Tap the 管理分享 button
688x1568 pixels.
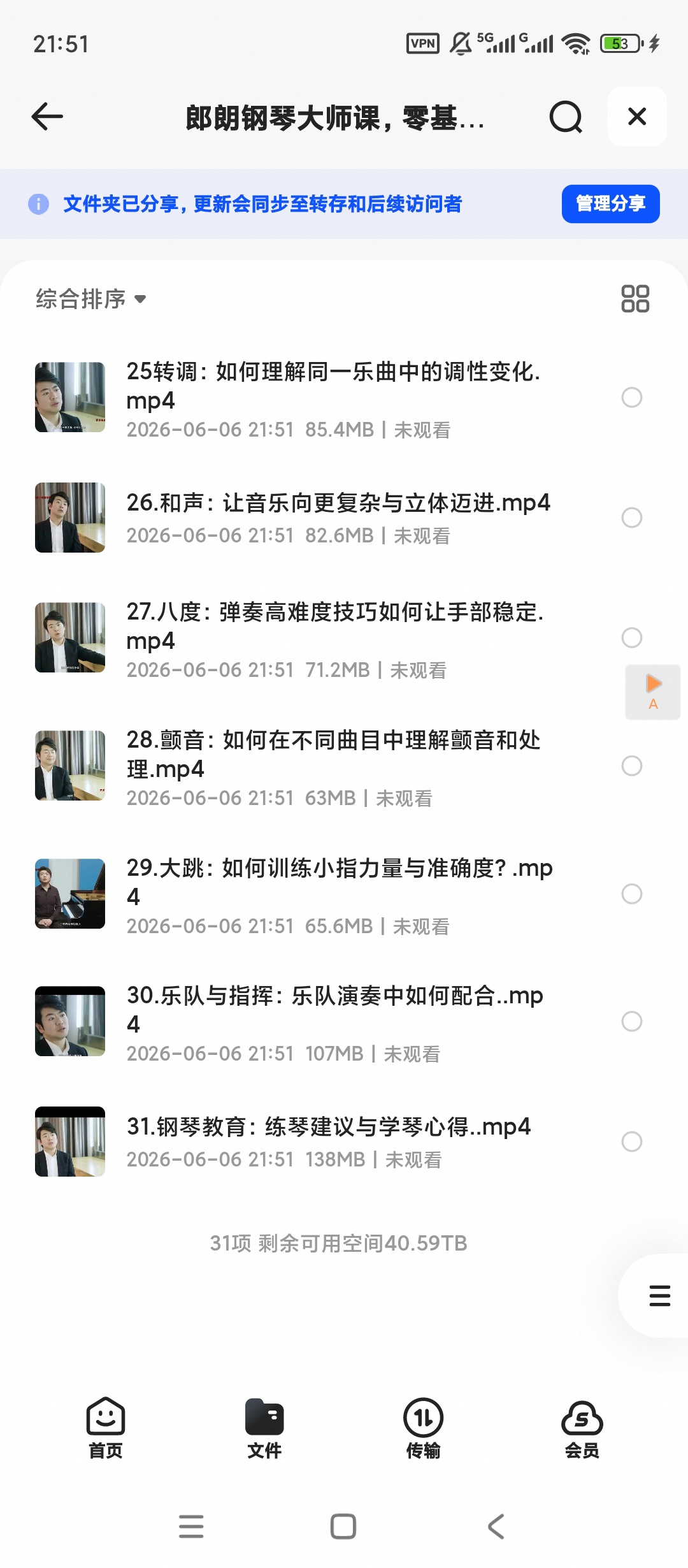(610, 204)
